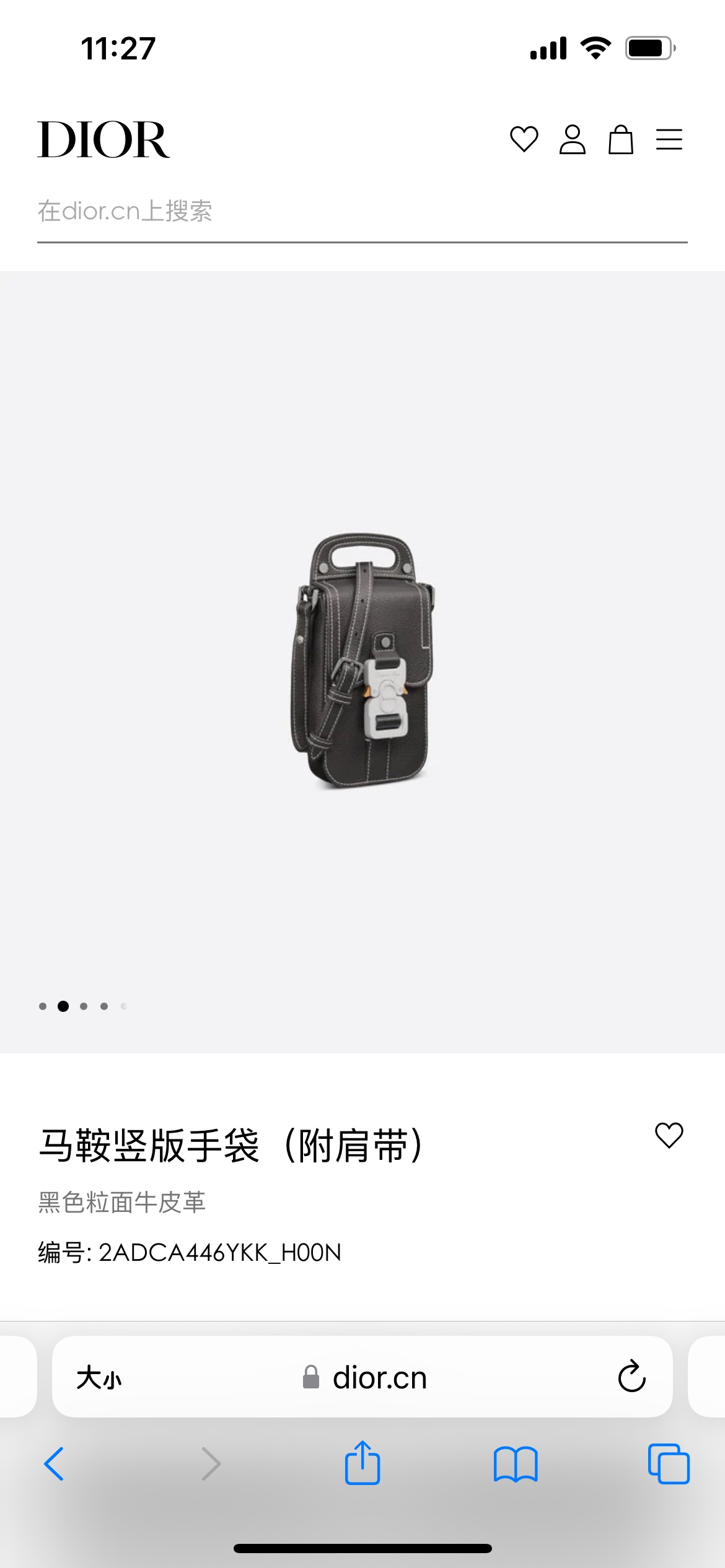Share this page from Safari toolbar
Screen dimensions: 725x1568
point(362,1463)
